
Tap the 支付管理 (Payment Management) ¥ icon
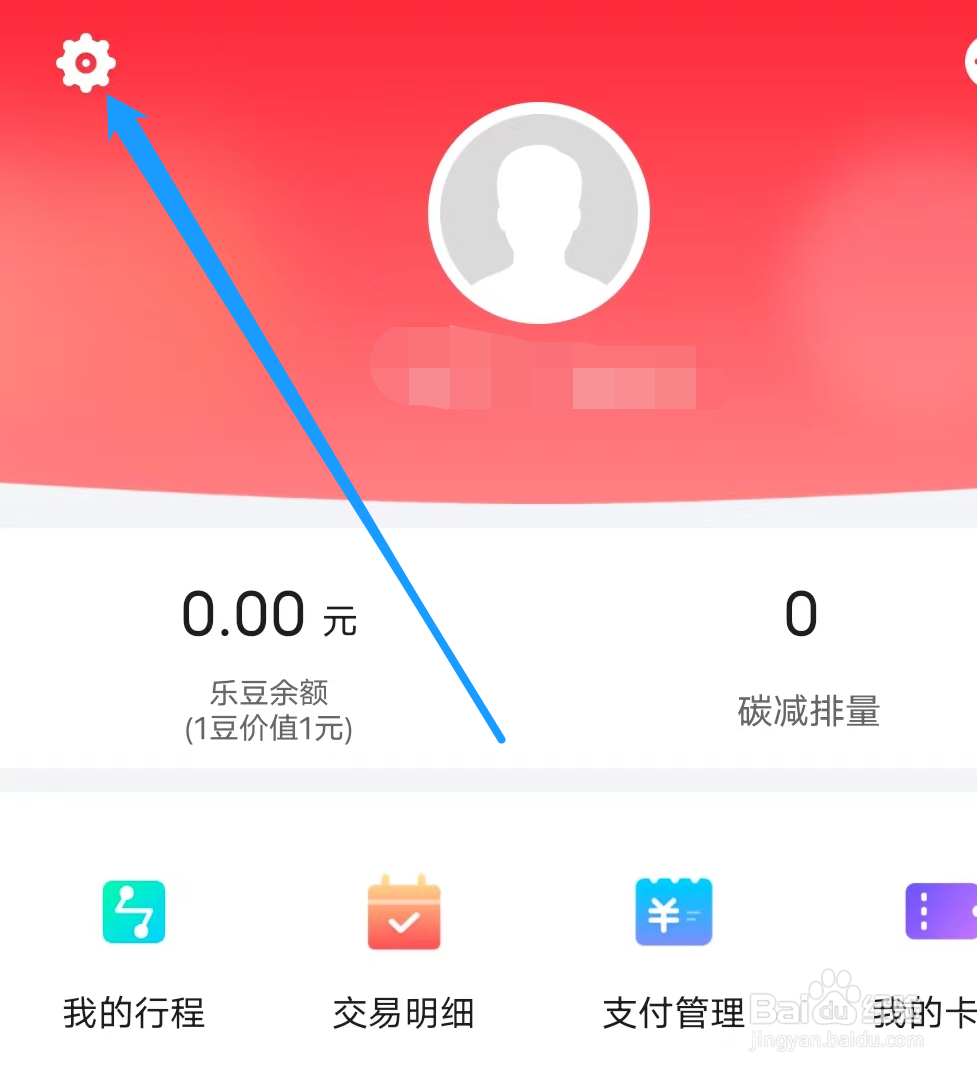pos(674,913)
